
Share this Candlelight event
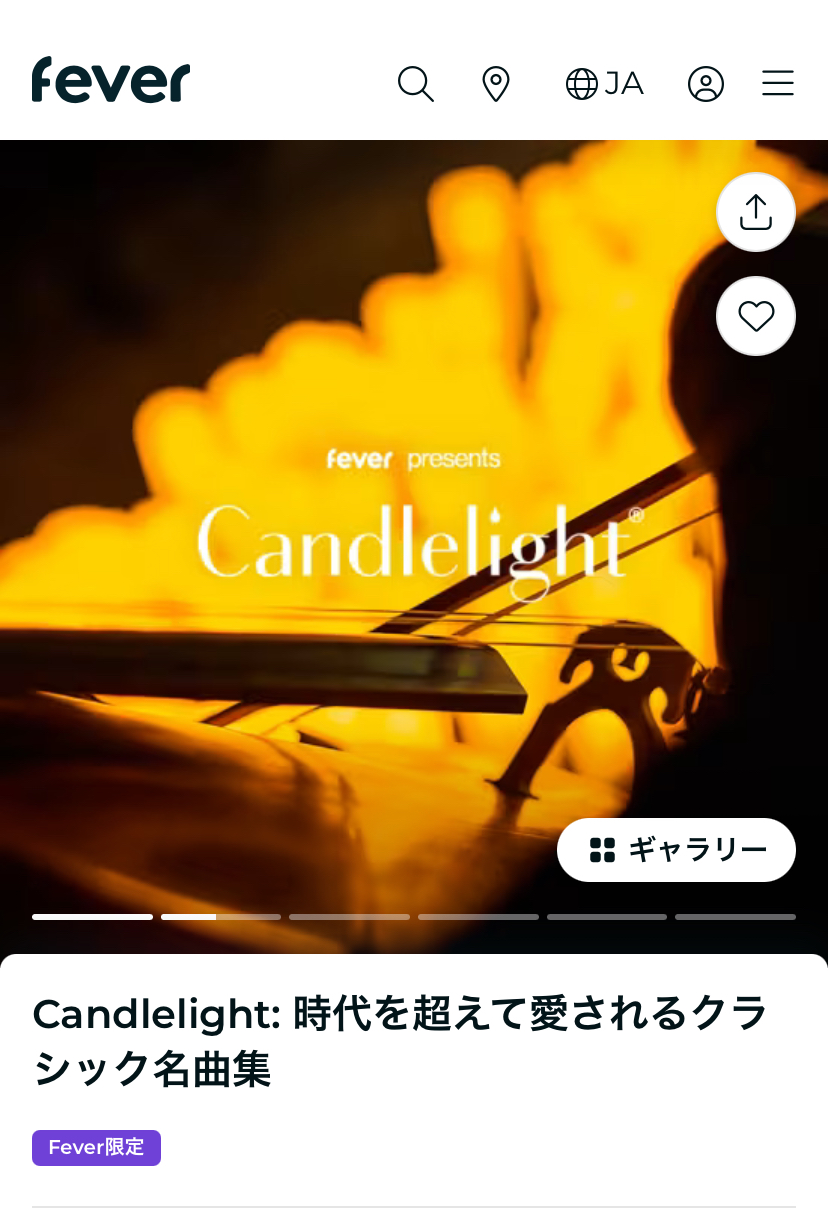click(x=755, y=212)
